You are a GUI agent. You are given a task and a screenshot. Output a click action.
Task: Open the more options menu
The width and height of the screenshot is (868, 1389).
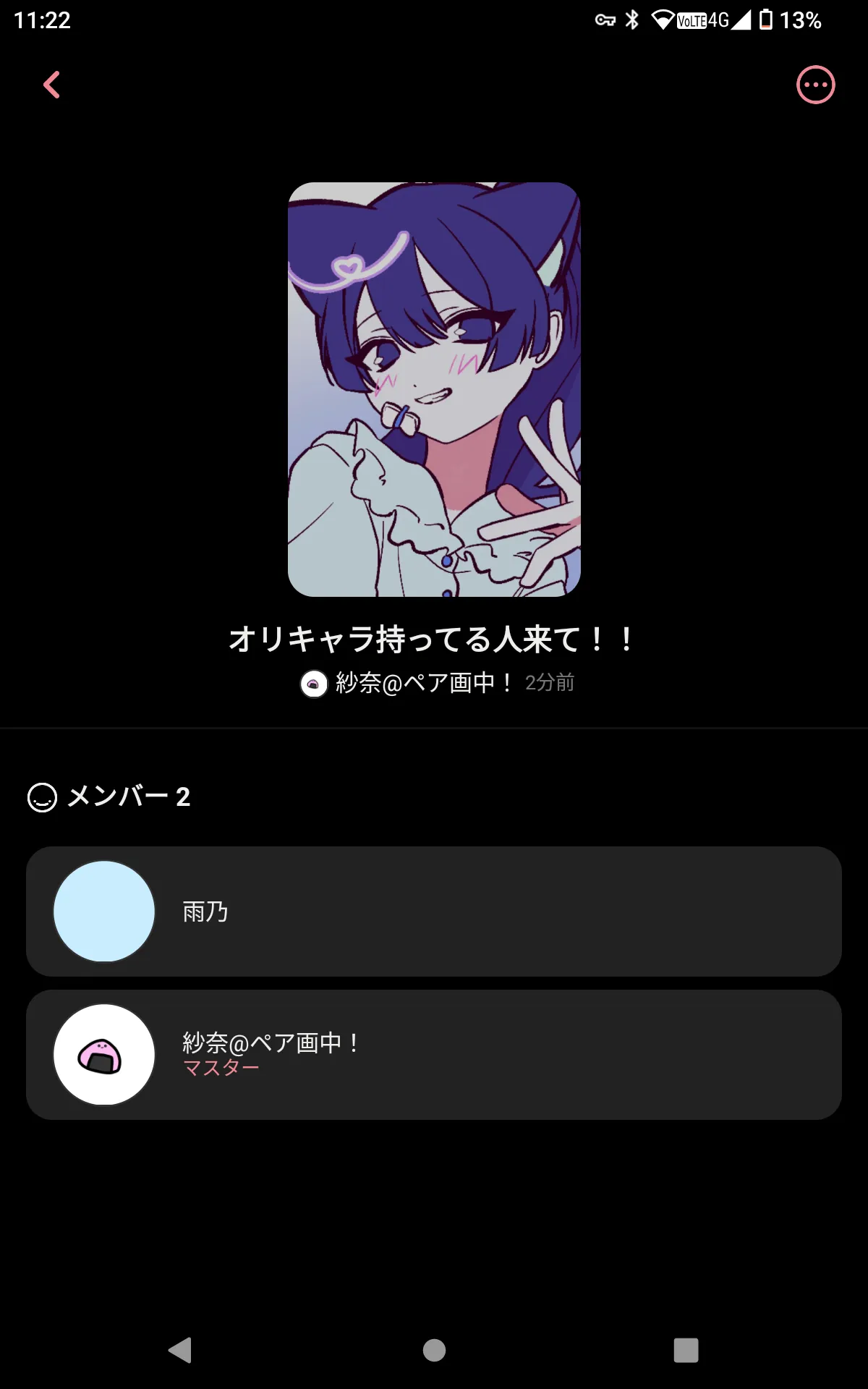(x=815, y=85)
